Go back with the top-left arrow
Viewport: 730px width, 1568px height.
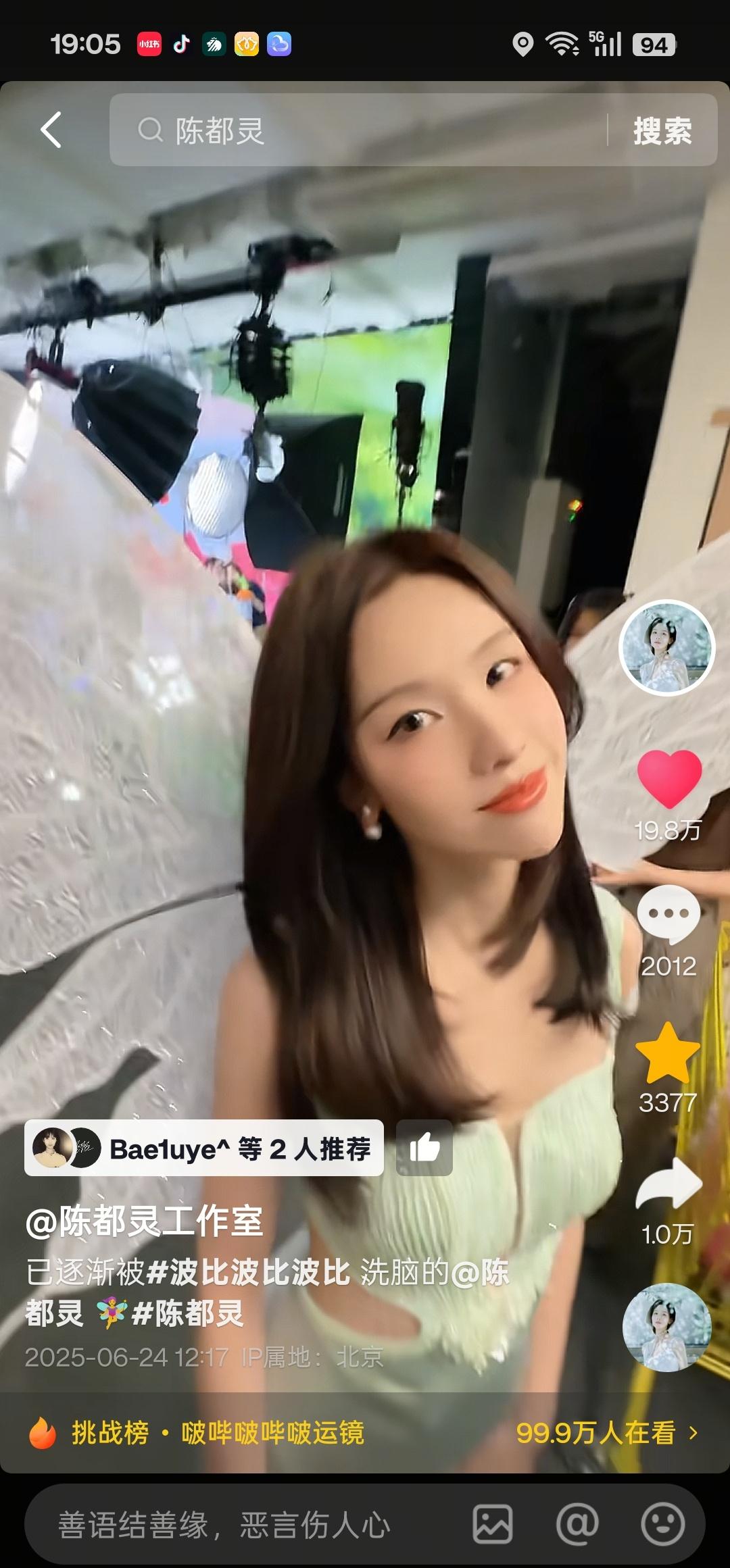click(x=51, y=130)
